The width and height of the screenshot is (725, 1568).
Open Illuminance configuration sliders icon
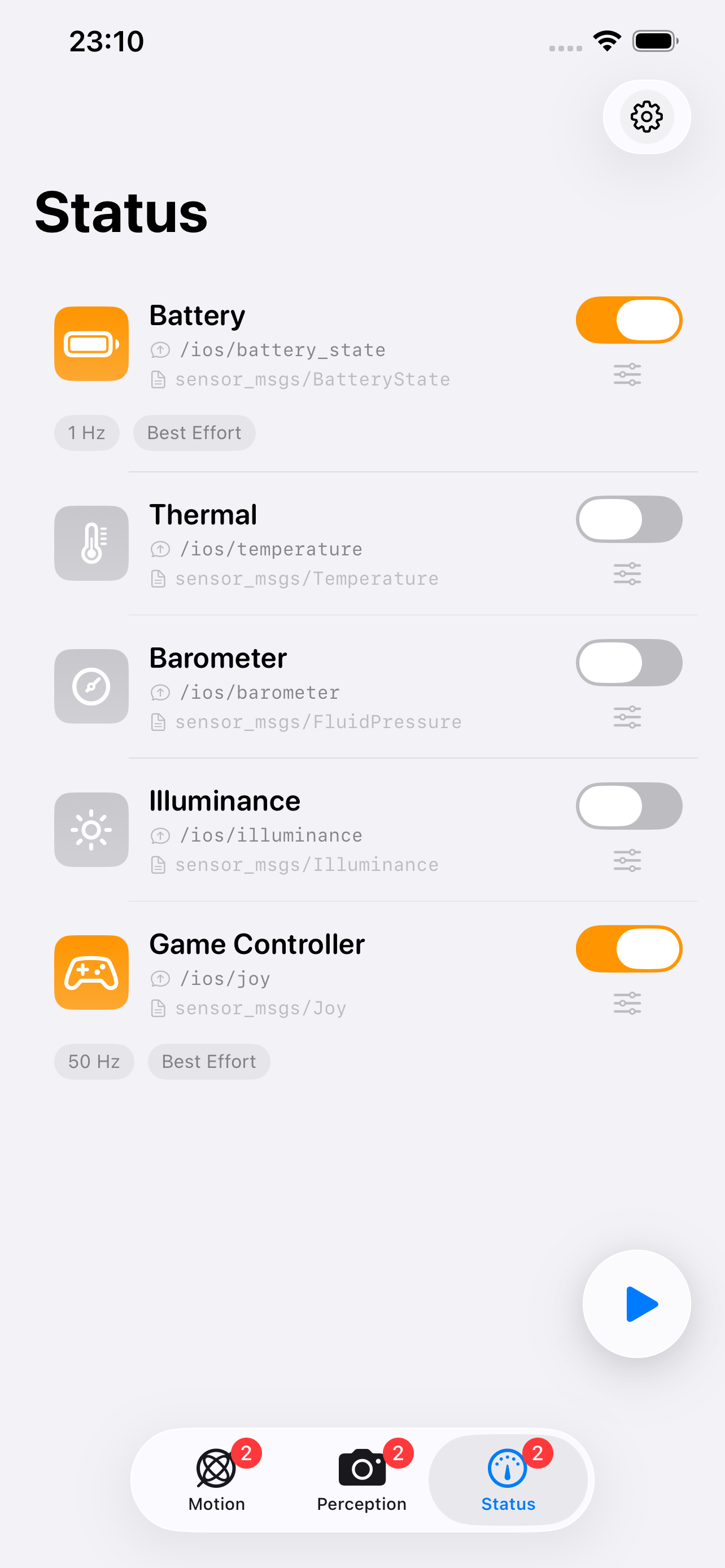coord(627,860)
